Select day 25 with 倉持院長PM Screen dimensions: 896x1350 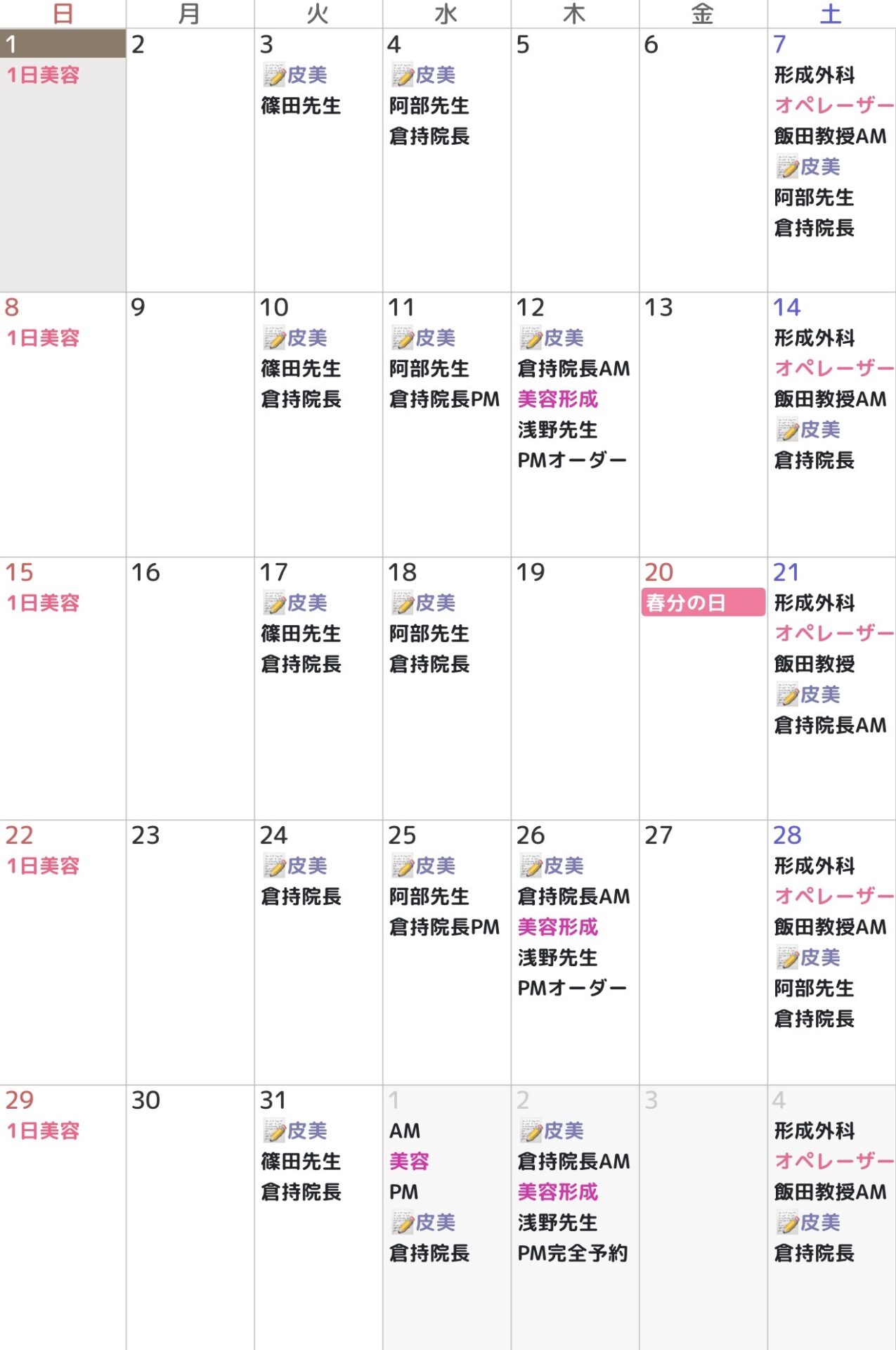click(446, 951)
